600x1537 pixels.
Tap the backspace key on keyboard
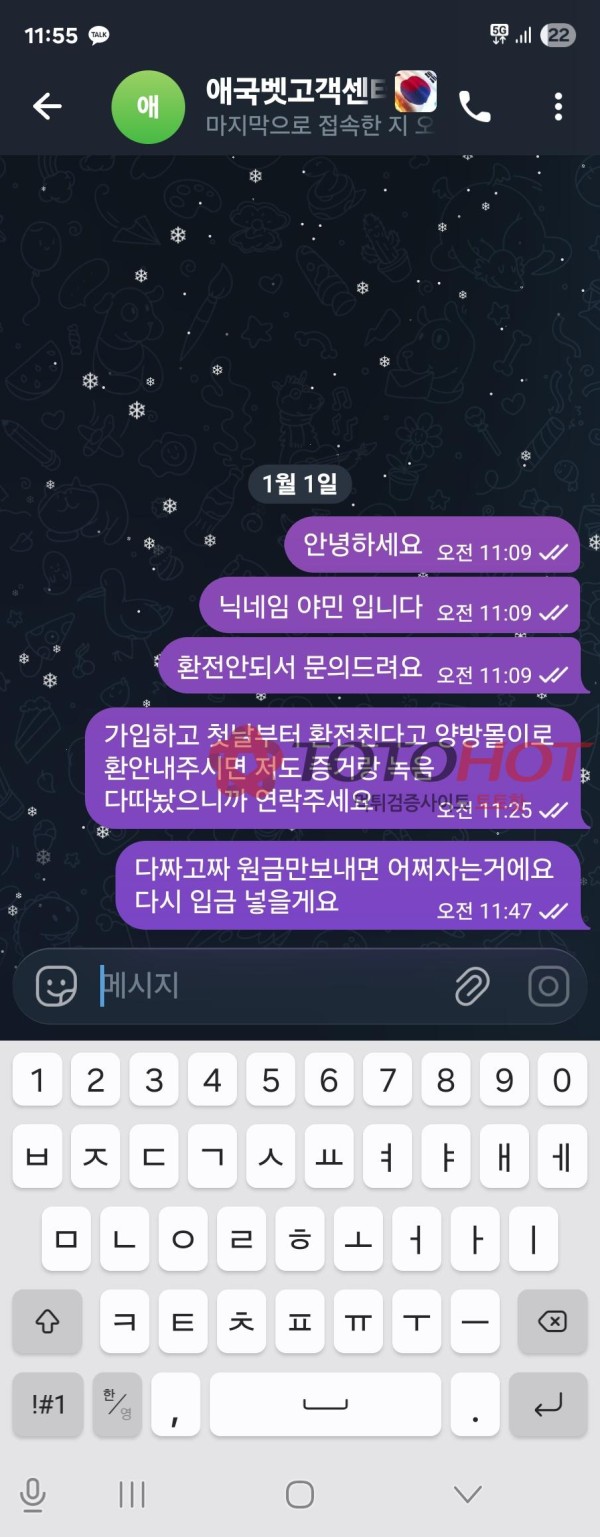point(551,1322)
